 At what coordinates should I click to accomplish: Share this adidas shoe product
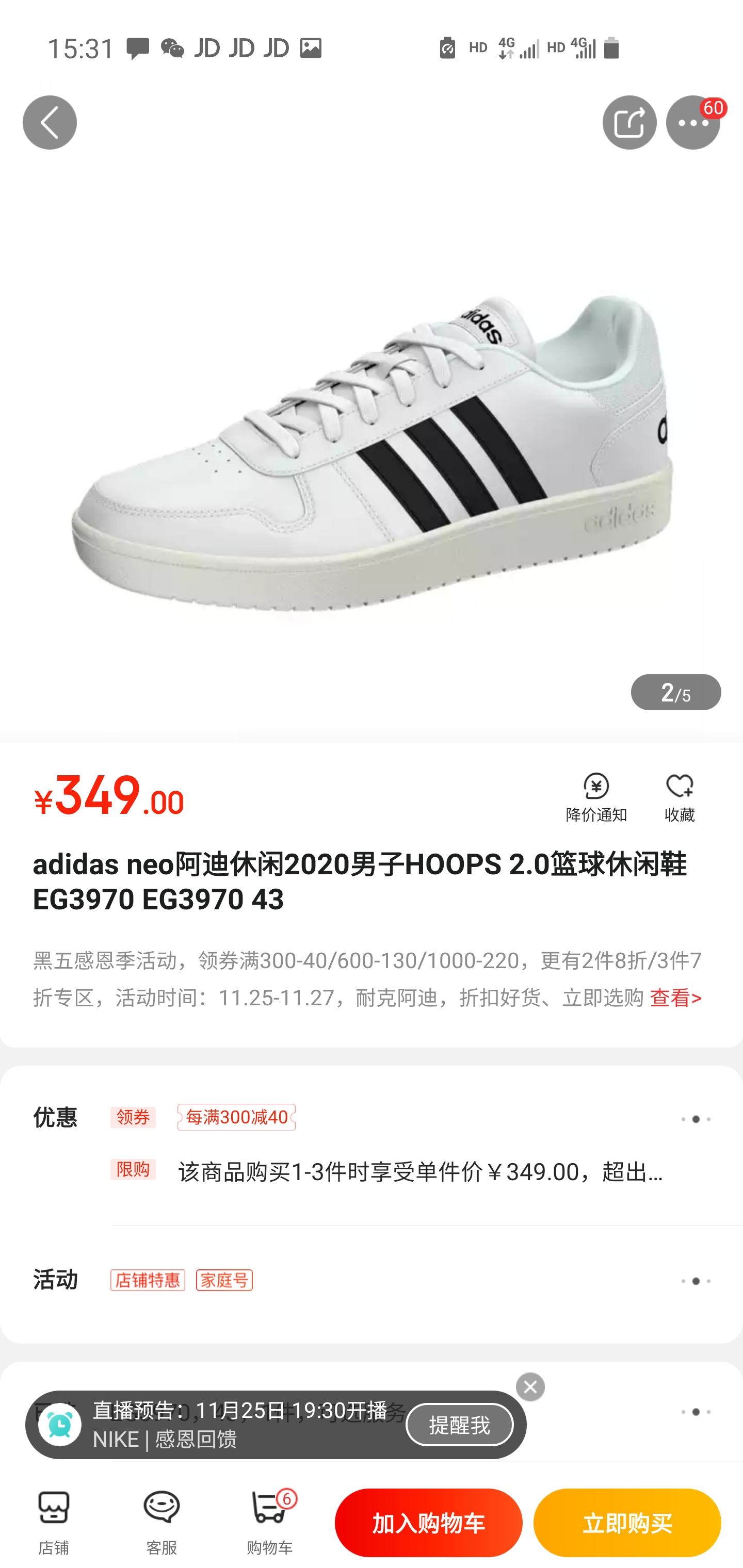coord(629,122)
